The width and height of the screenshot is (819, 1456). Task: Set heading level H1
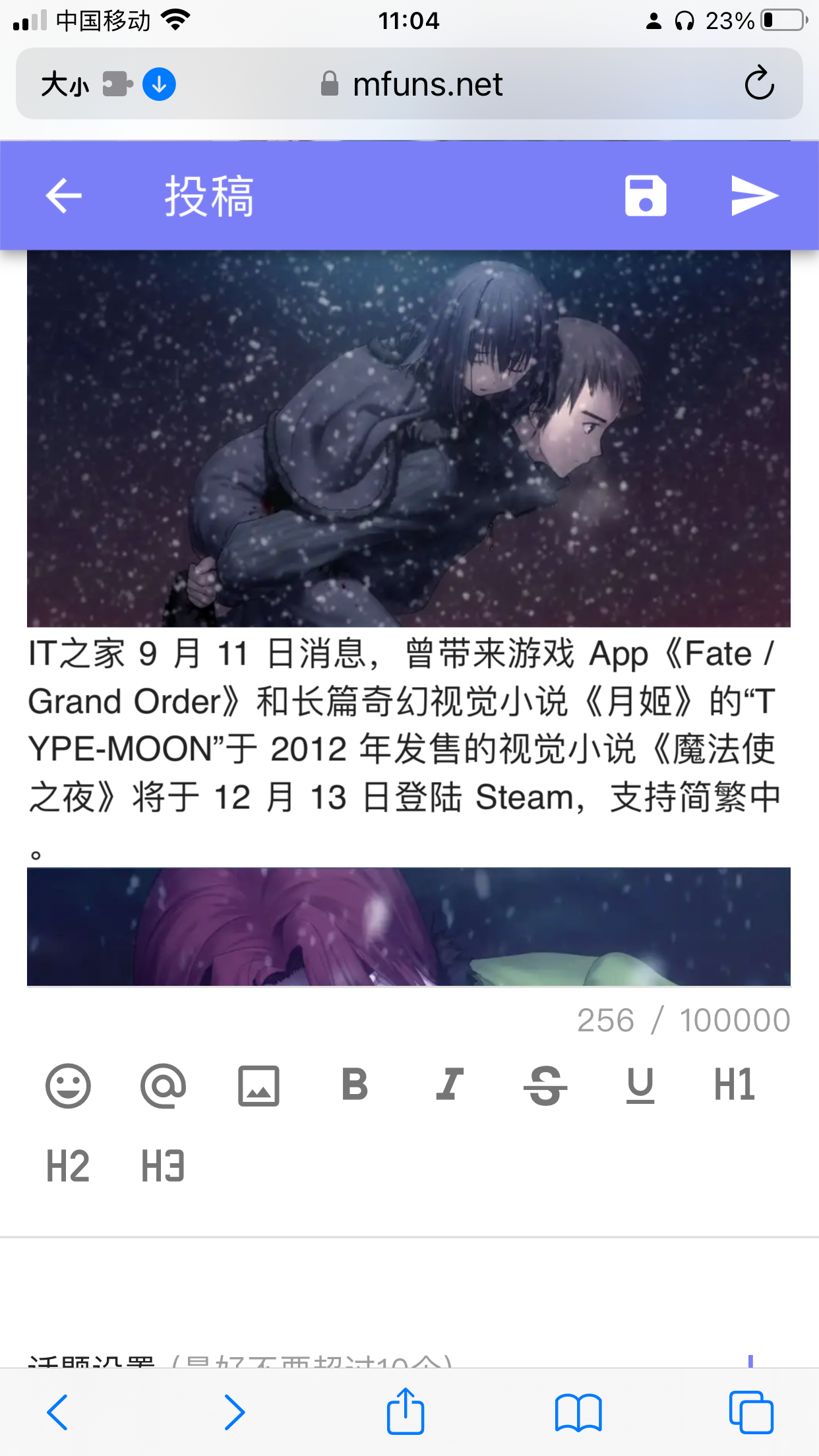[x=735, y=1085]
